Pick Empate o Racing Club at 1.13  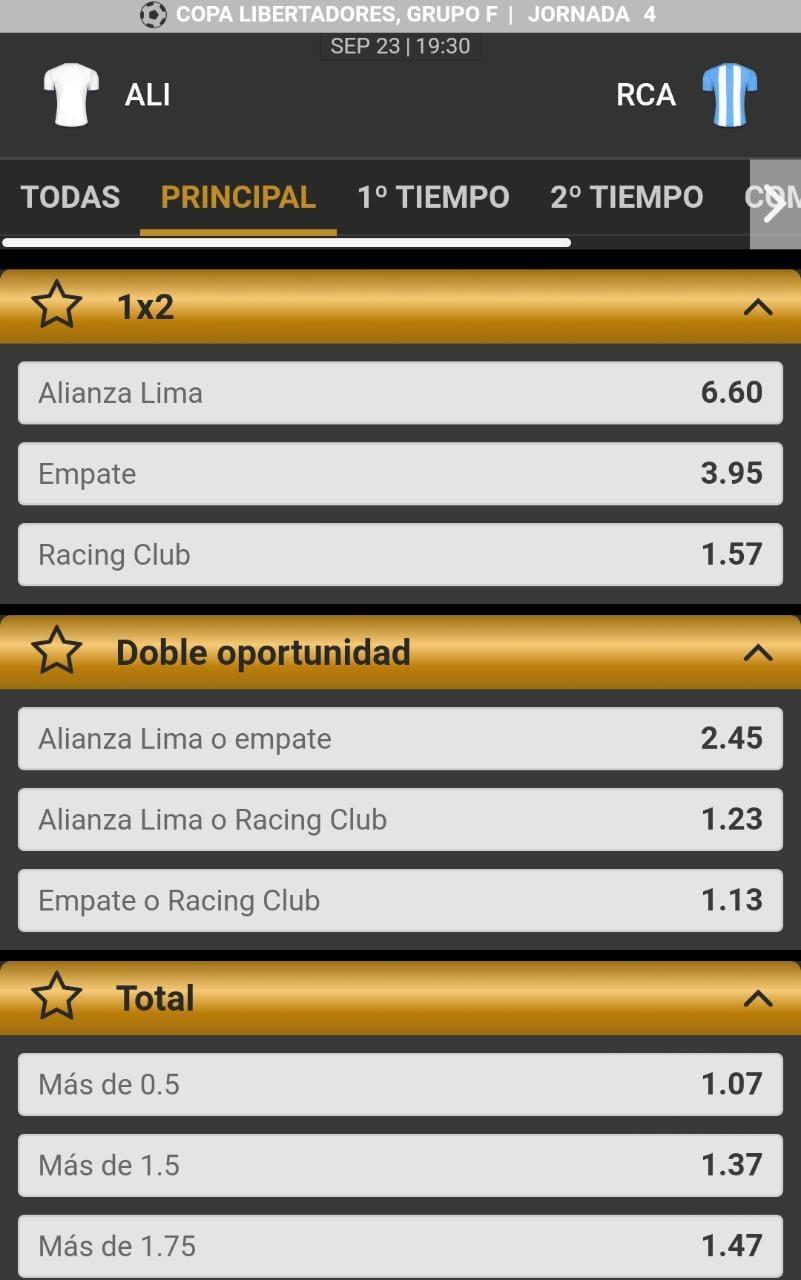point(400,901)
